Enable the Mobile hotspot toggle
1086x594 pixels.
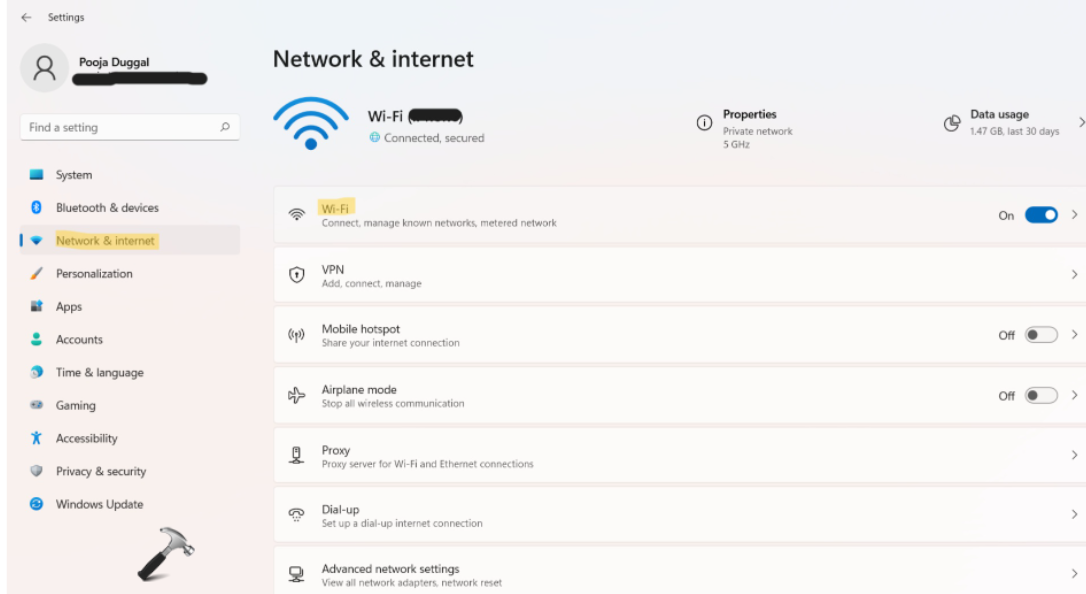coord(1040,335)
